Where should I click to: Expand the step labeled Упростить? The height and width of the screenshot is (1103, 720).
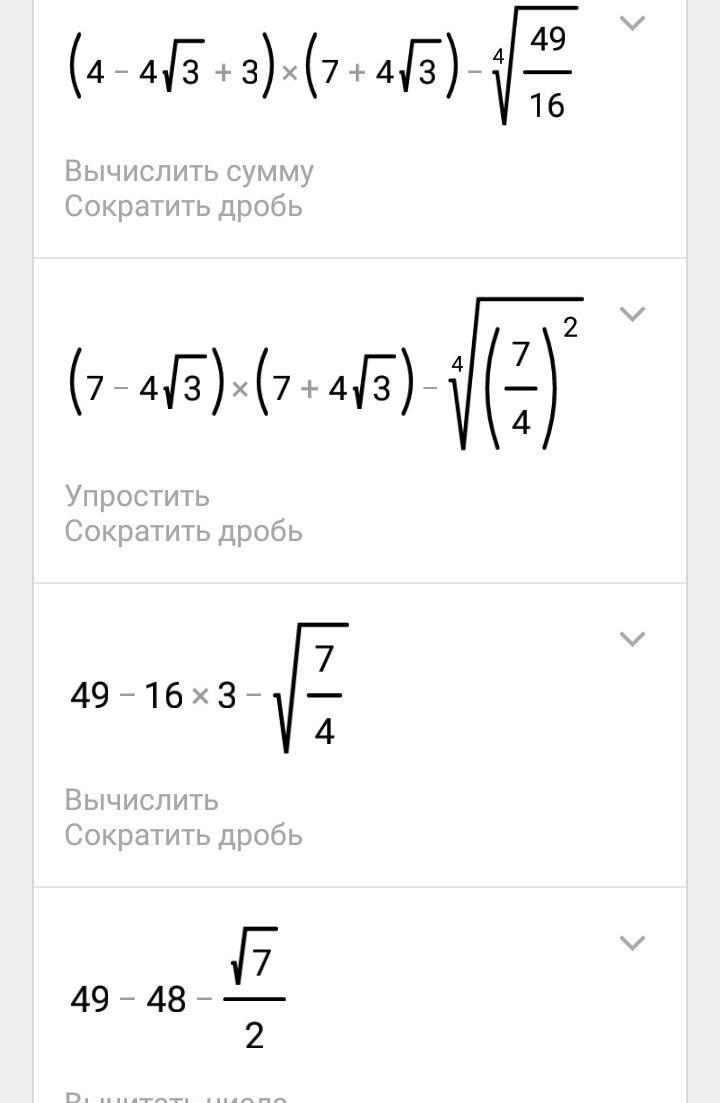point(632,314)
